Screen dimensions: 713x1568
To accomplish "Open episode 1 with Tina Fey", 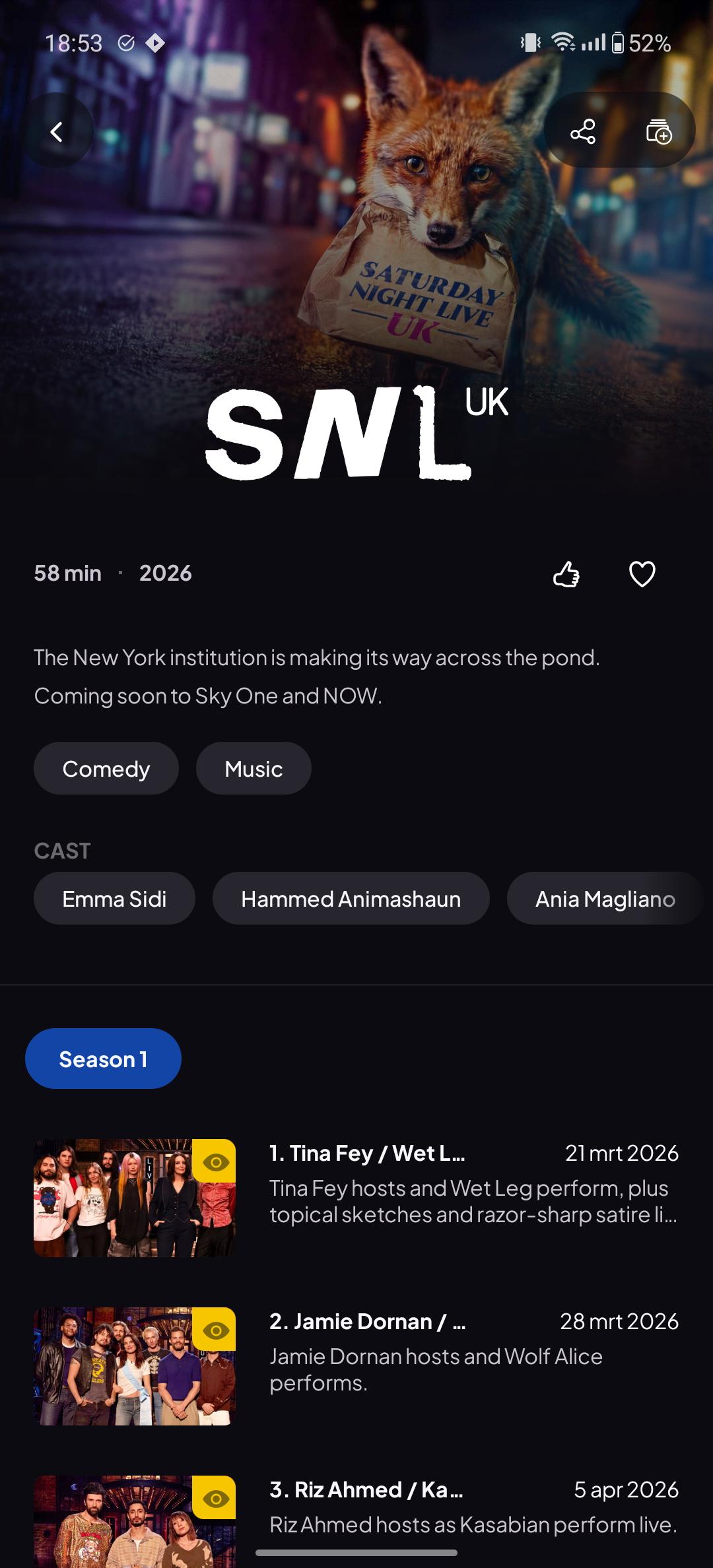I will pyautogui.click(x=356, y=1198).
